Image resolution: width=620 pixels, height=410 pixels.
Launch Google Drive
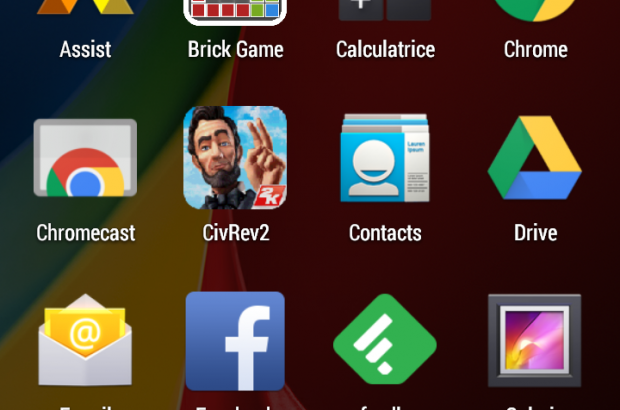(535, 160)
